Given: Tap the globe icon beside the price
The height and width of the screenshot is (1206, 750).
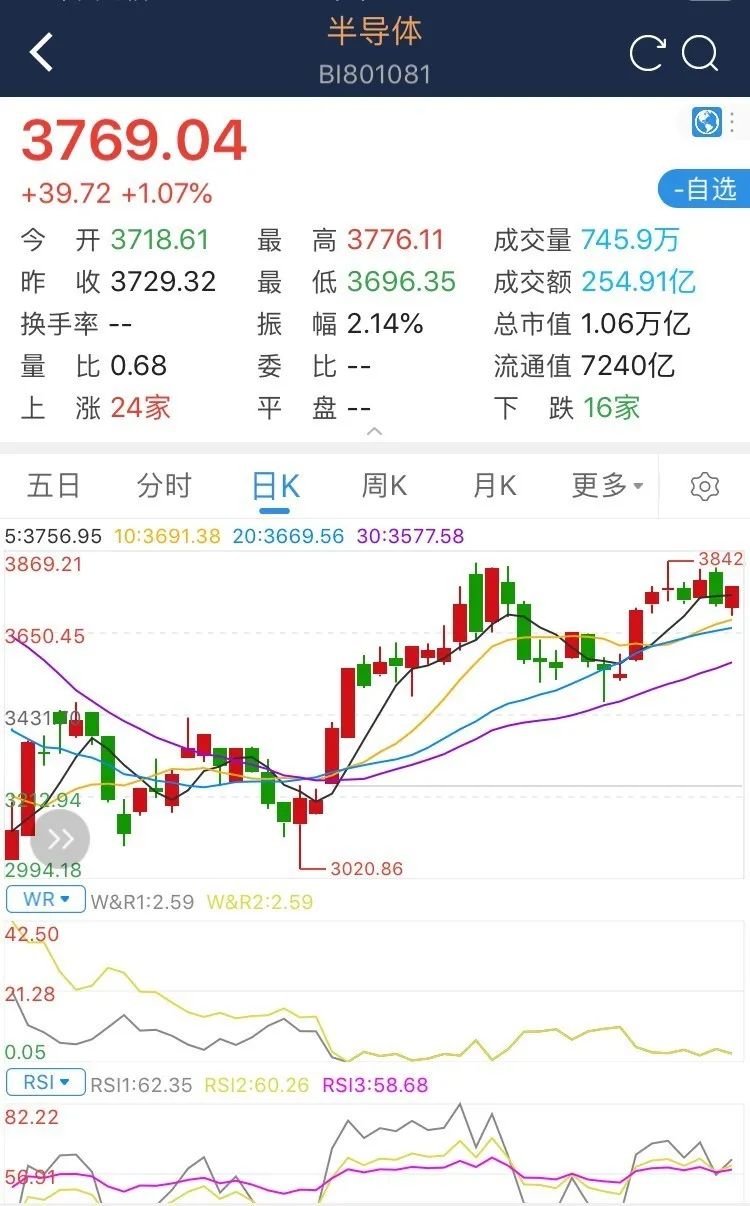Looking at the screenshot, I should (707, 122).
